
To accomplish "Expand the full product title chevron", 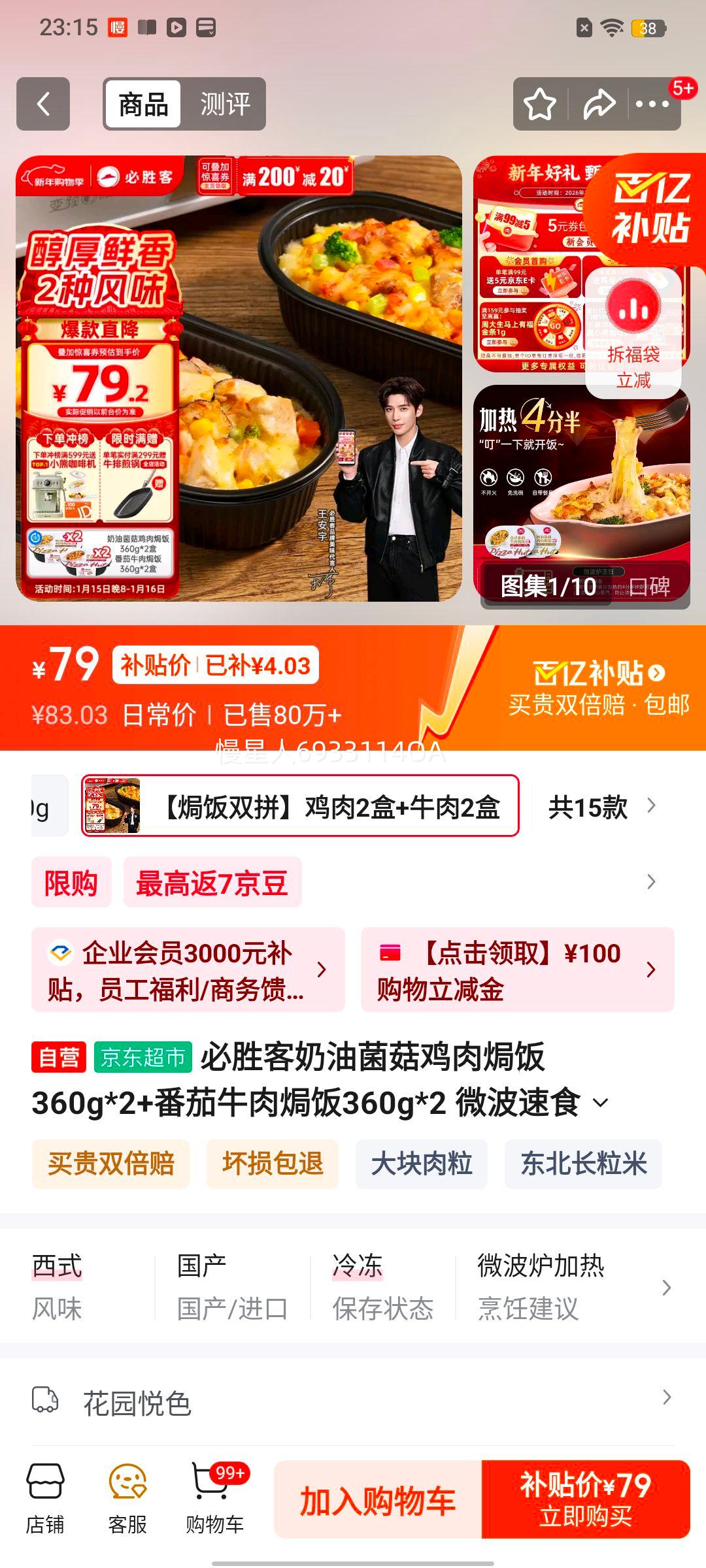I will pos(599,1102).
